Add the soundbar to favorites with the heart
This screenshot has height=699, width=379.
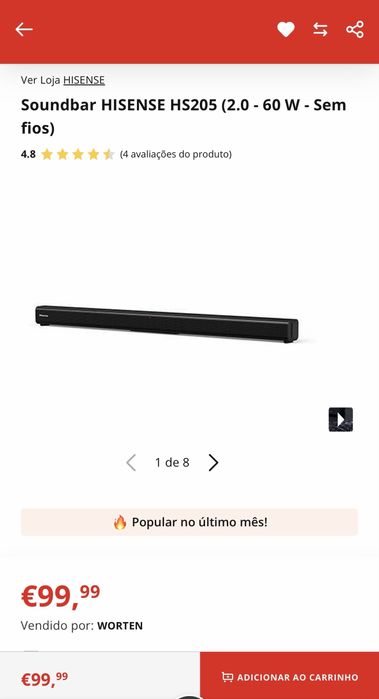pos(286,29)
